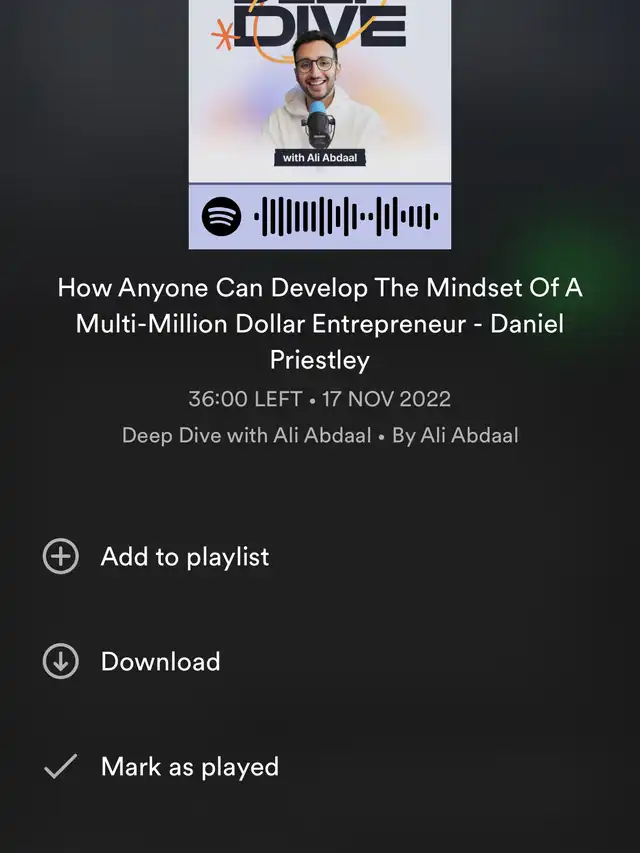
Task: Mark the episode as played
Action: click(x=189, y=767)
